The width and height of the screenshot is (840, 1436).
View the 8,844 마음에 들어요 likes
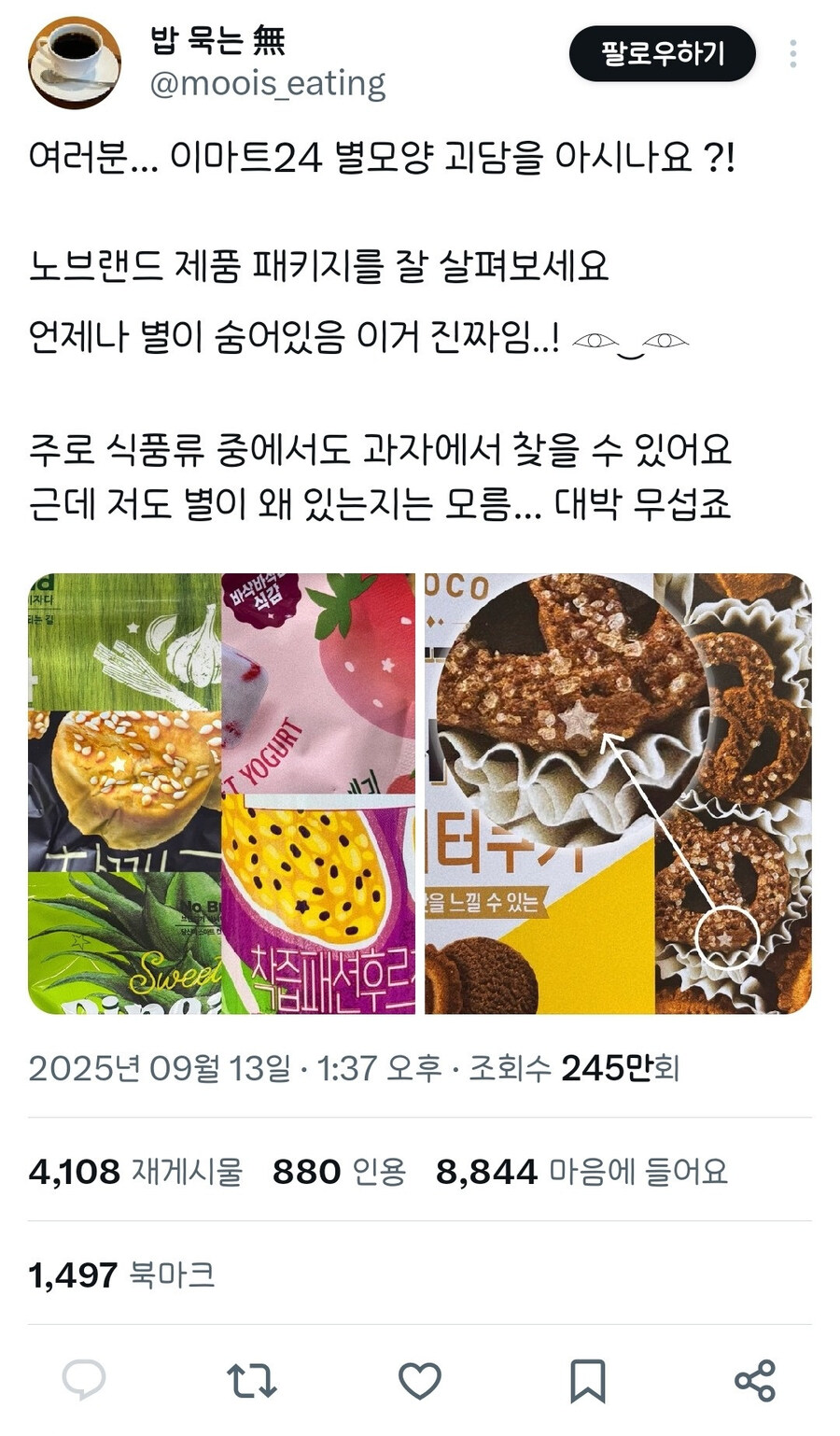click(581, 1171)
